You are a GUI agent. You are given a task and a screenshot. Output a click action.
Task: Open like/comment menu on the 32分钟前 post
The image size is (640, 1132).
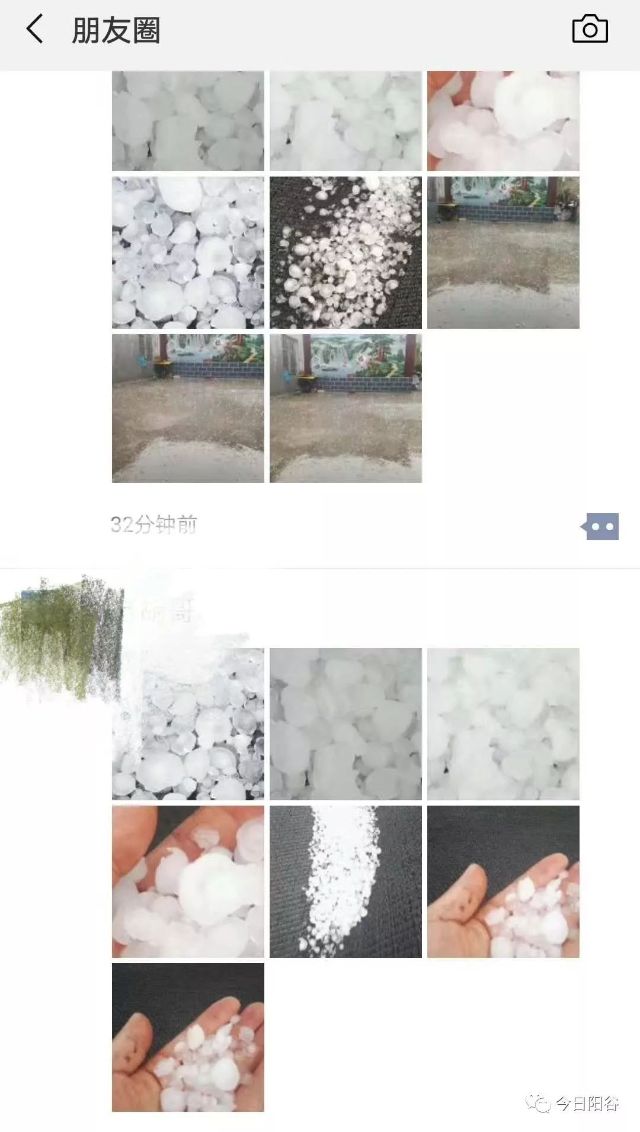[x=601, y=526]
